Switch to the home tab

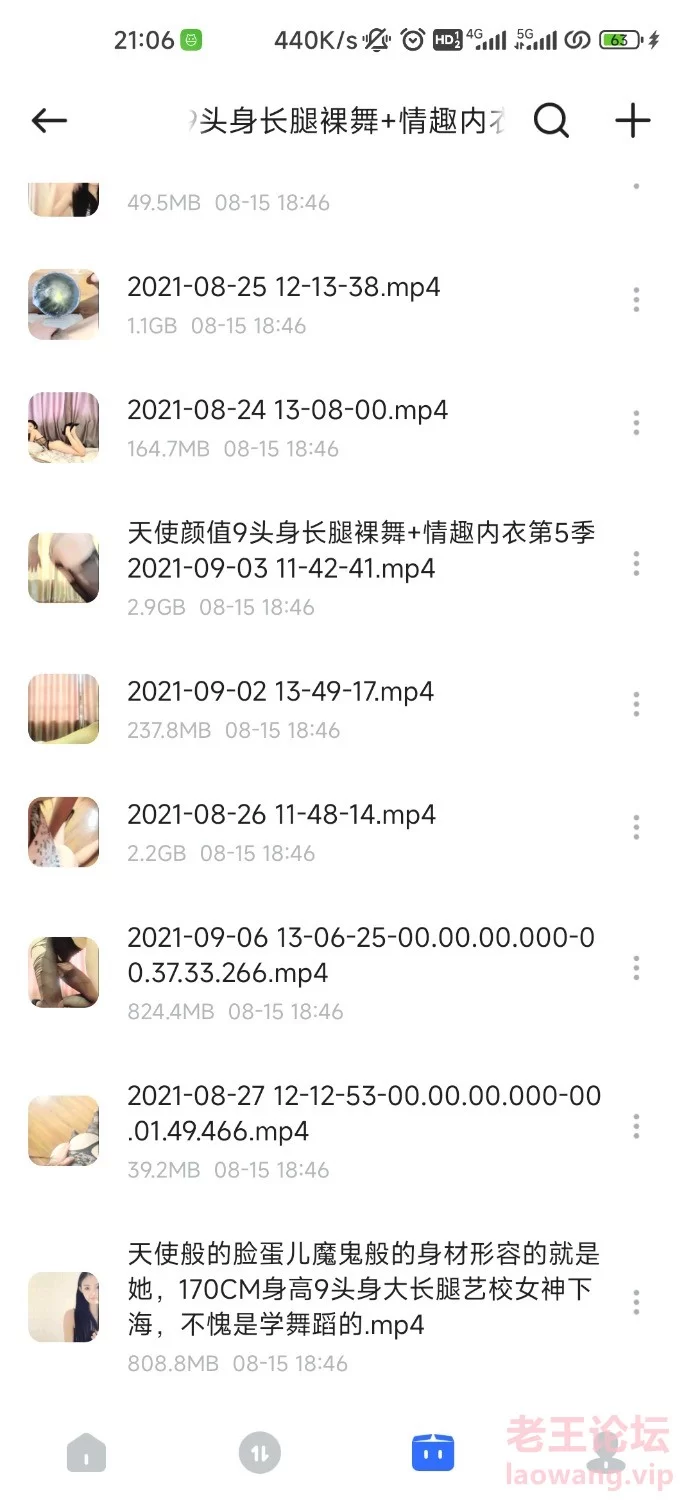click(87, 1453)
